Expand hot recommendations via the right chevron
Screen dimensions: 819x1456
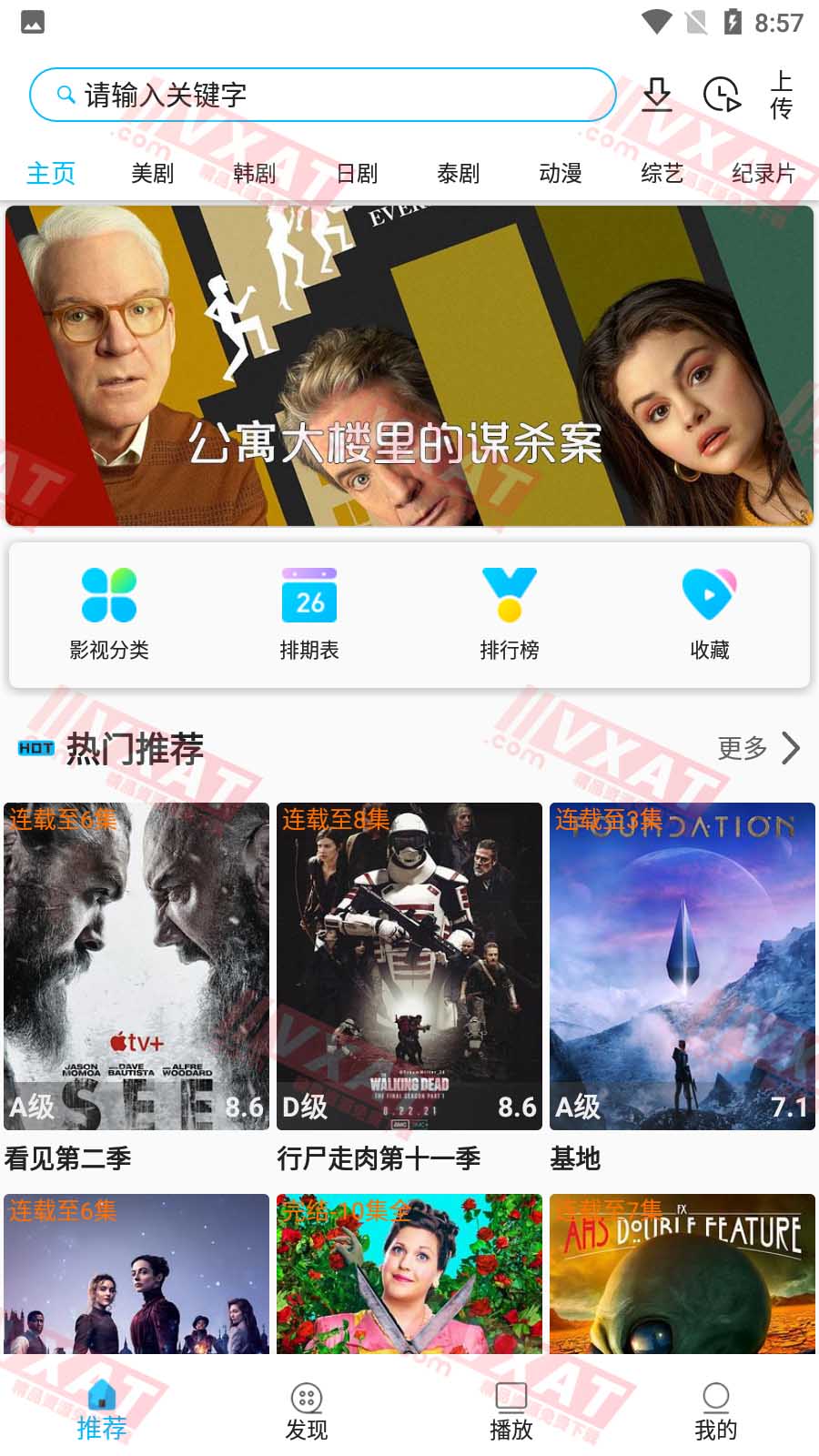790,748
